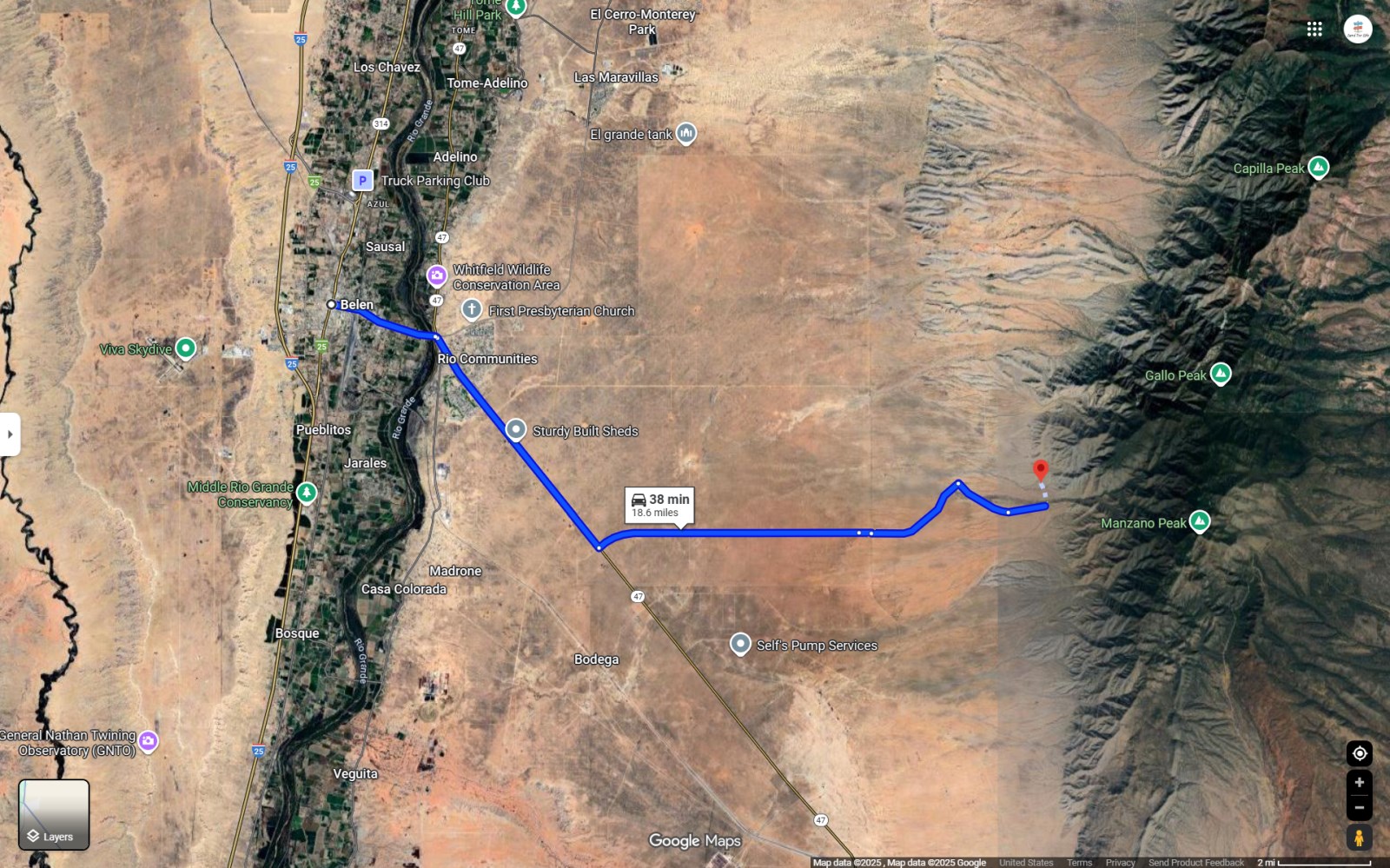1390x868 pixels.
Task: Center map on your location
Action: coord(1359,753)
